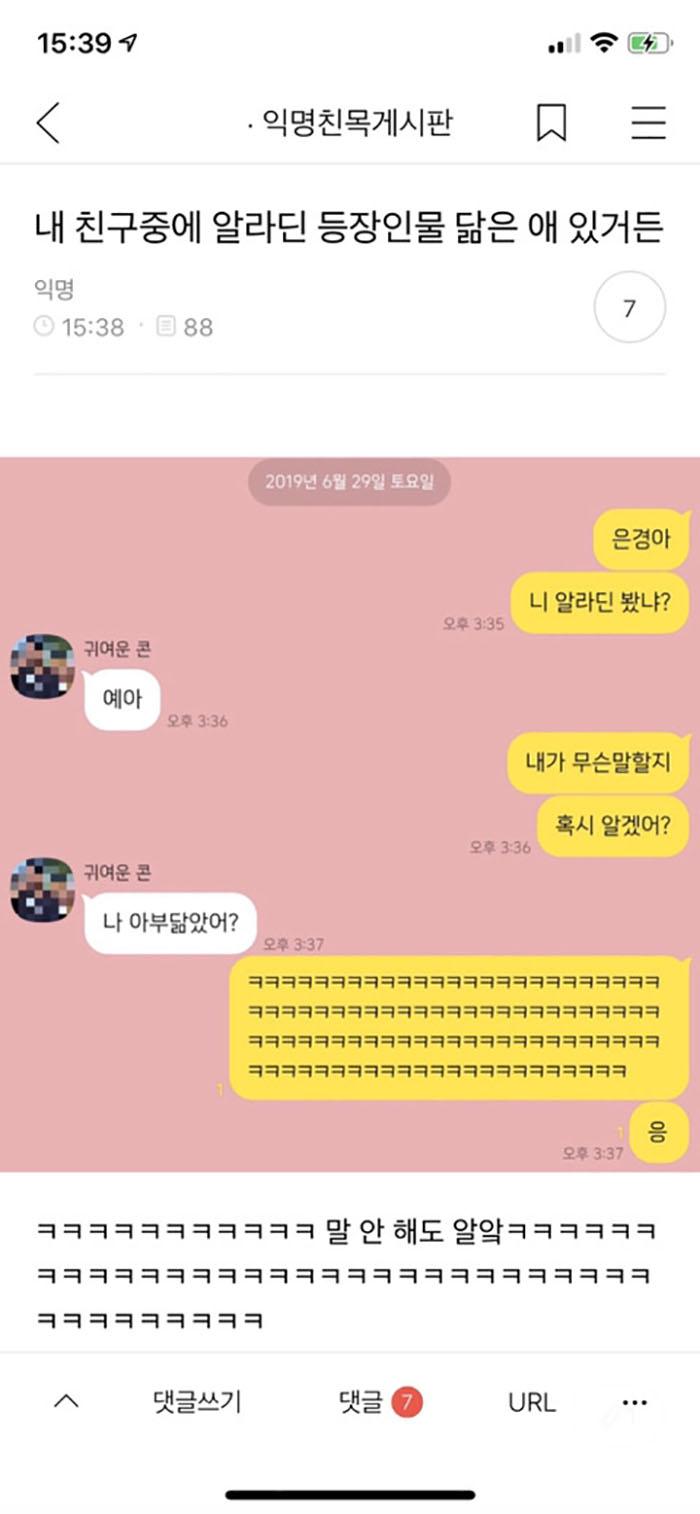Open the more options ellipsis in the bottom bar
700x1514 pixels.
click(x=634, y=1402)
